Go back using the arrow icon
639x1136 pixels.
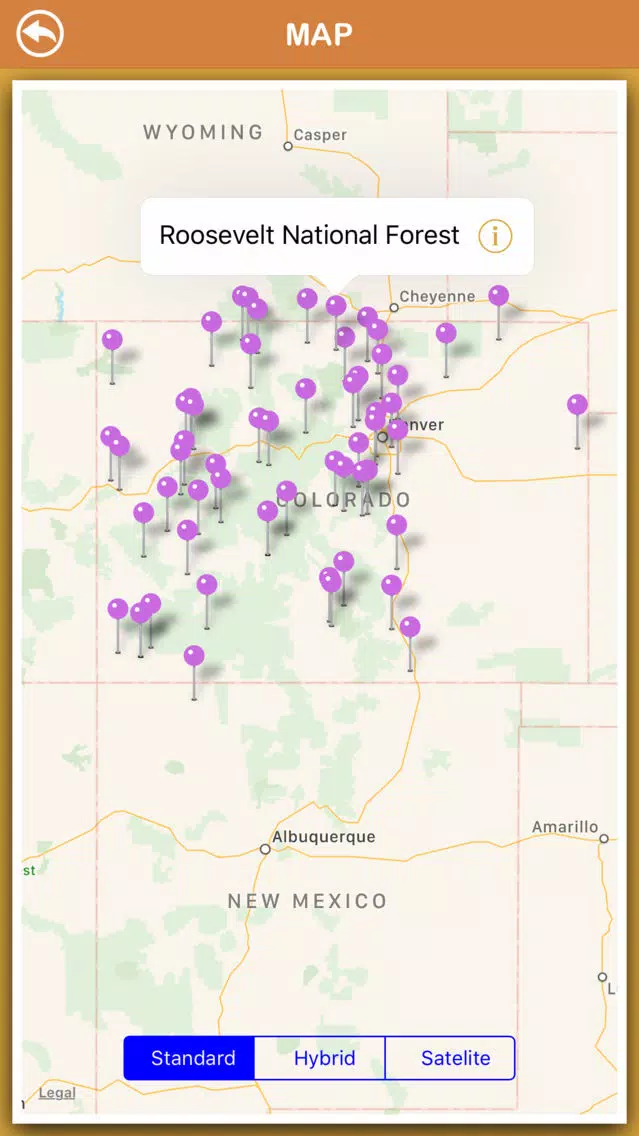tap(41, 33)
